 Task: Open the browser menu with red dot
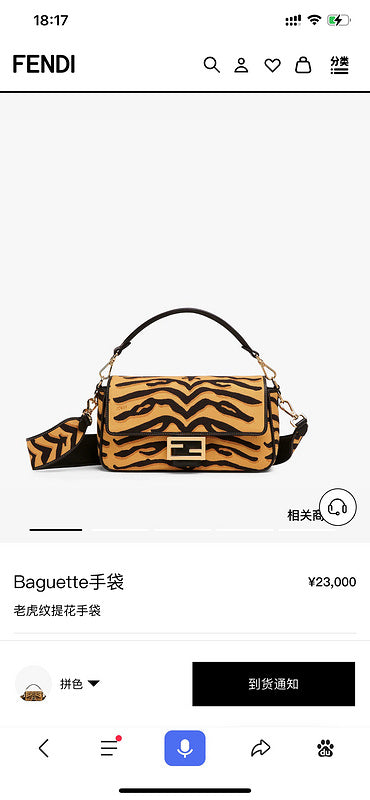pyautogui.click(x=110, y=747)
